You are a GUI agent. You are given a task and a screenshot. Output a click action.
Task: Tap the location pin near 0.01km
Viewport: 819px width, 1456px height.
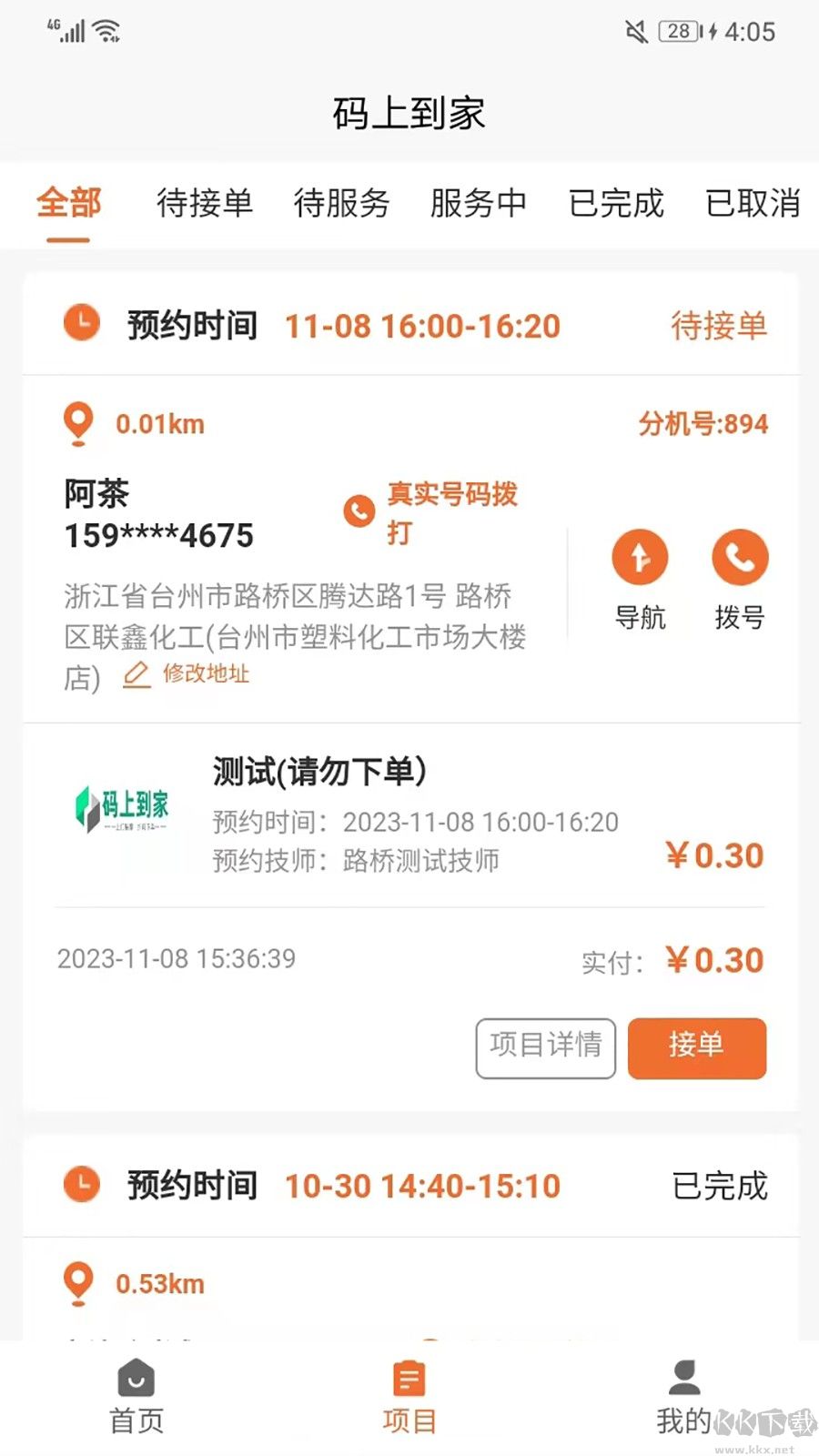[78, 422]
